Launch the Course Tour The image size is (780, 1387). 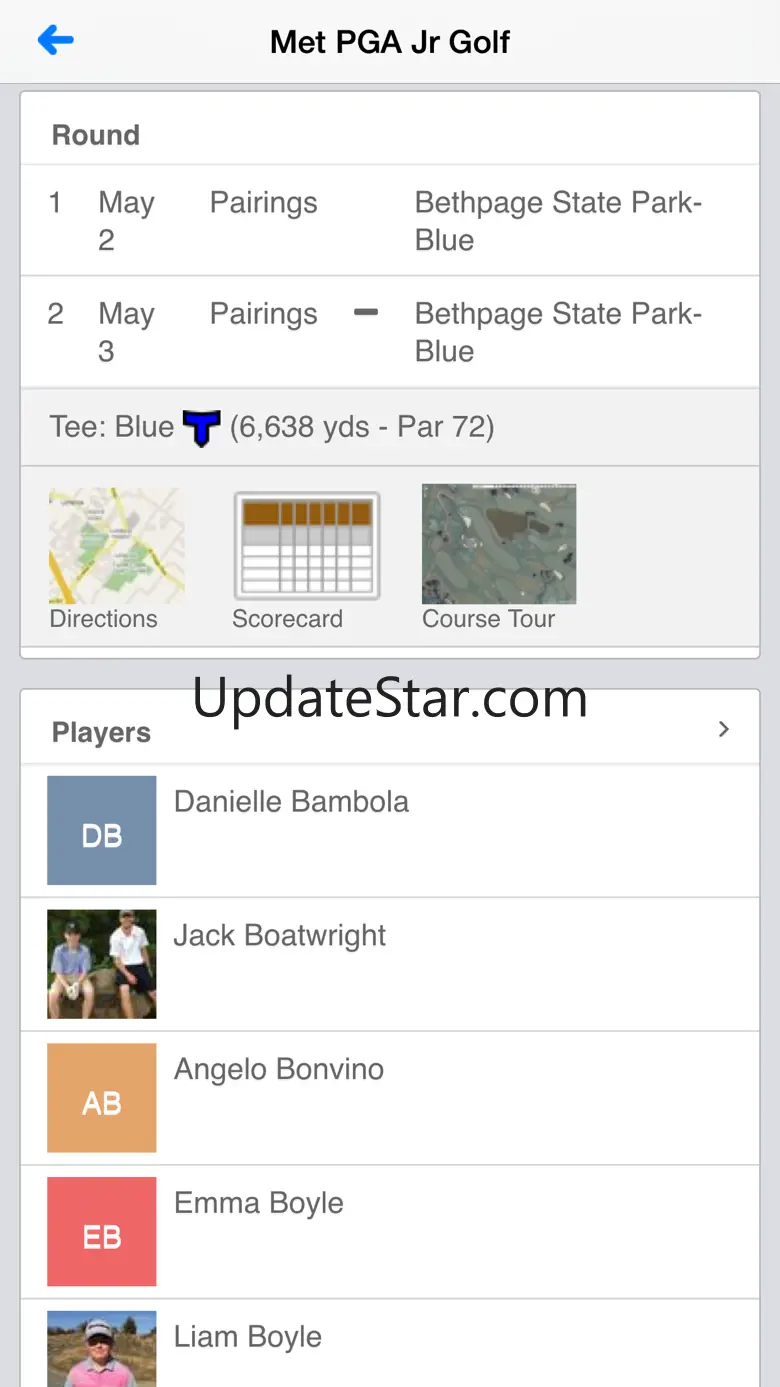click(x=498, y=558)
